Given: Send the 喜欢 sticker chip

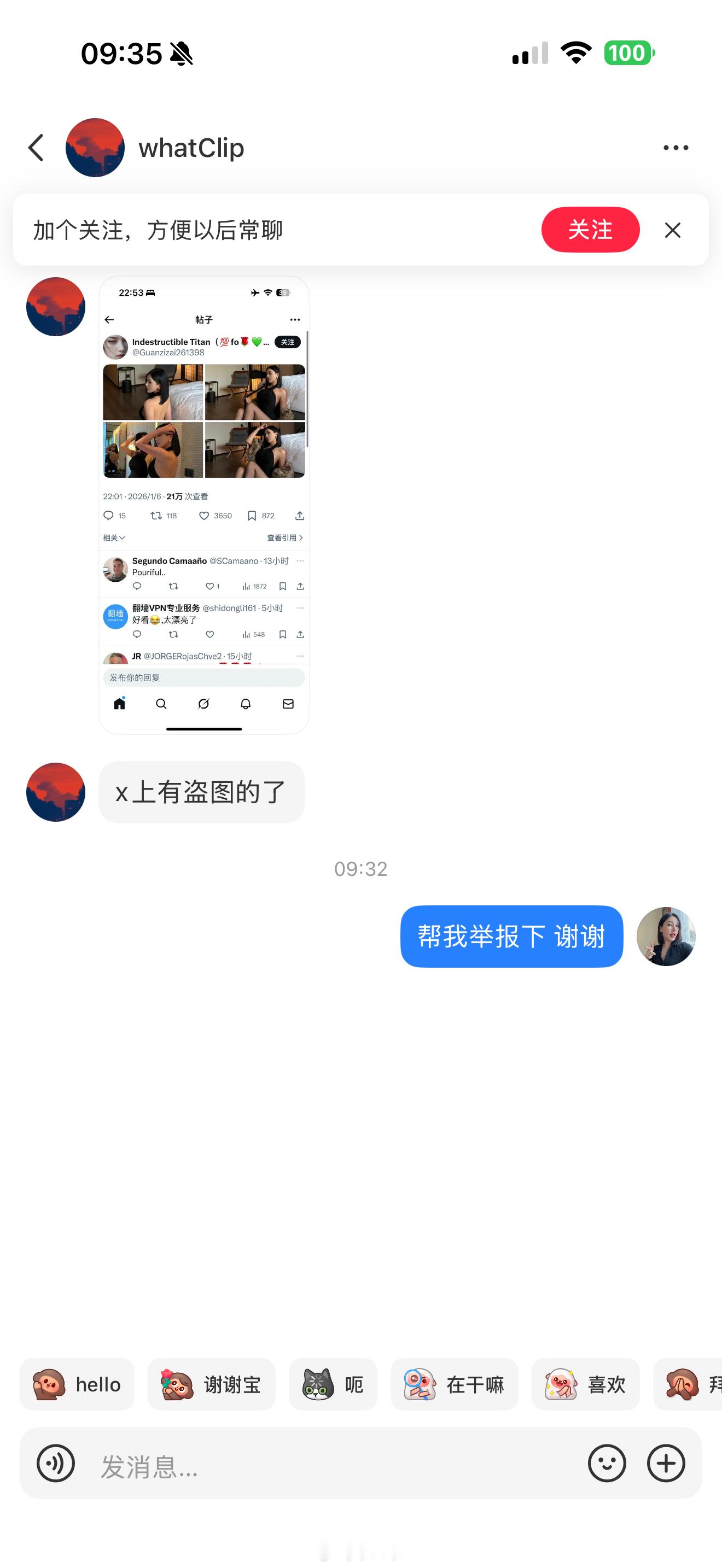Looking at the screenshot, I should coord(585,1384).
